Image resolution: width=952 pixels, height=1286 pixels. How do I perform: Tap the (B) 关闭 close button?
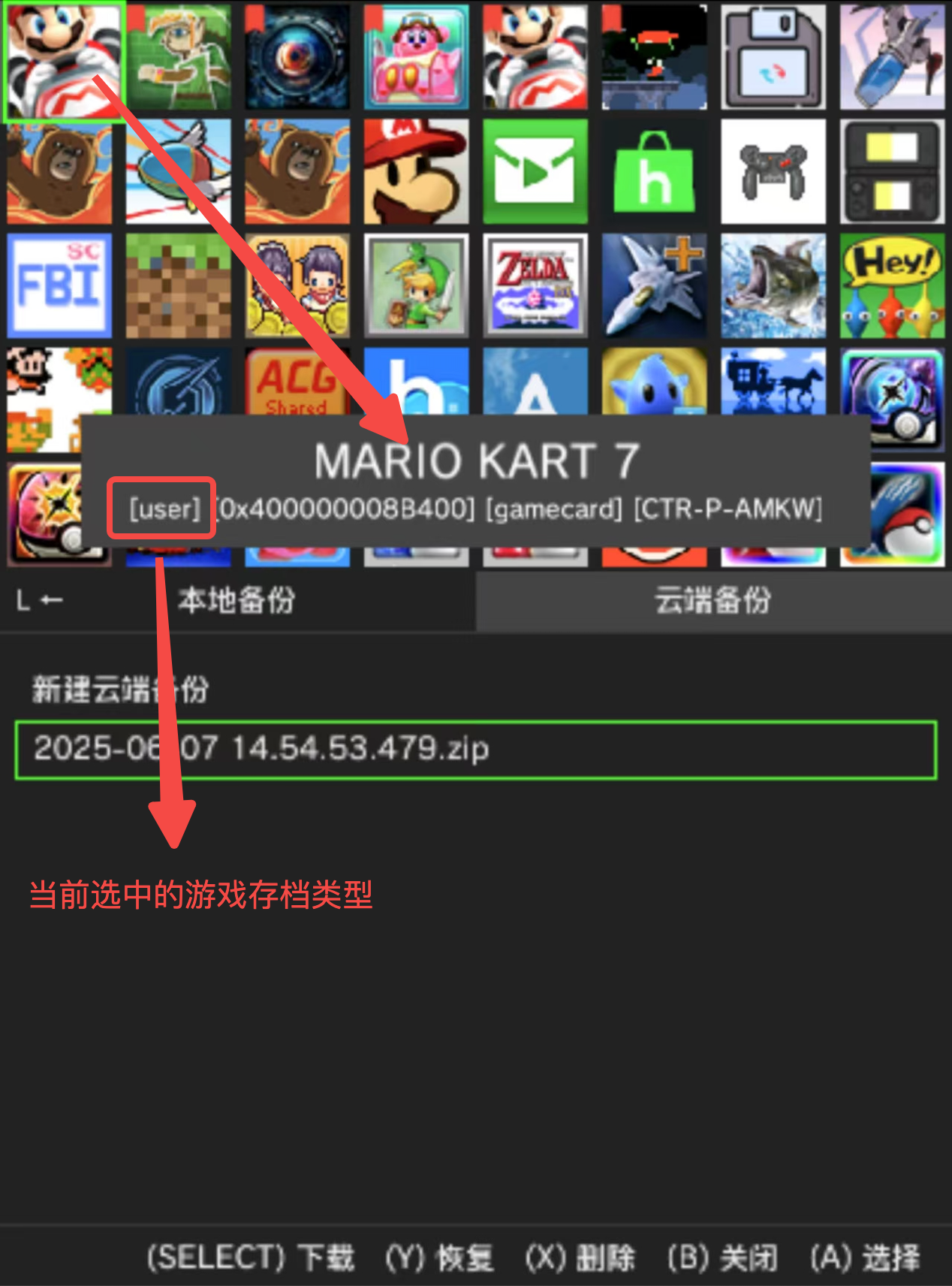coord(722,1257)
